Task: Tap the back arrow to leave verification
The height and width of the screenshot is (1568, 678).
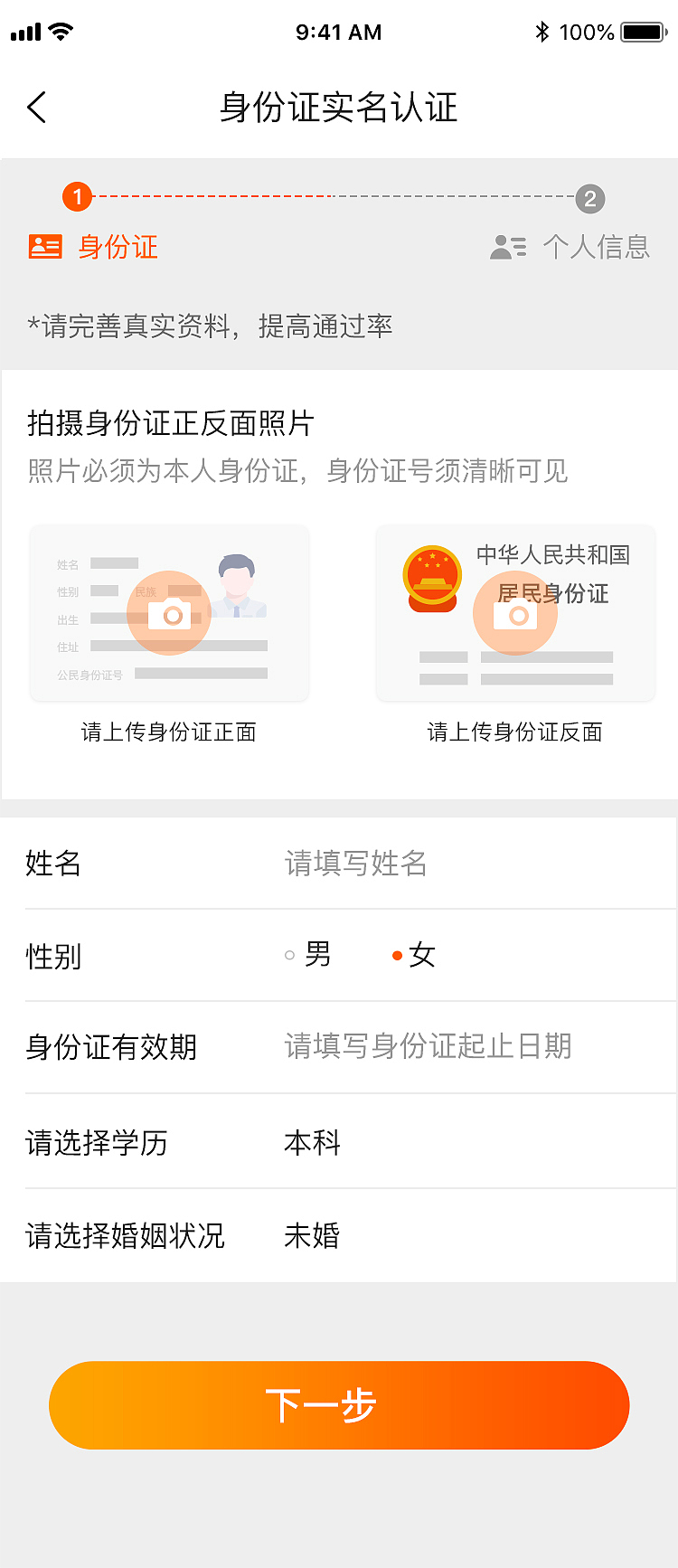Action: (36, 107)
